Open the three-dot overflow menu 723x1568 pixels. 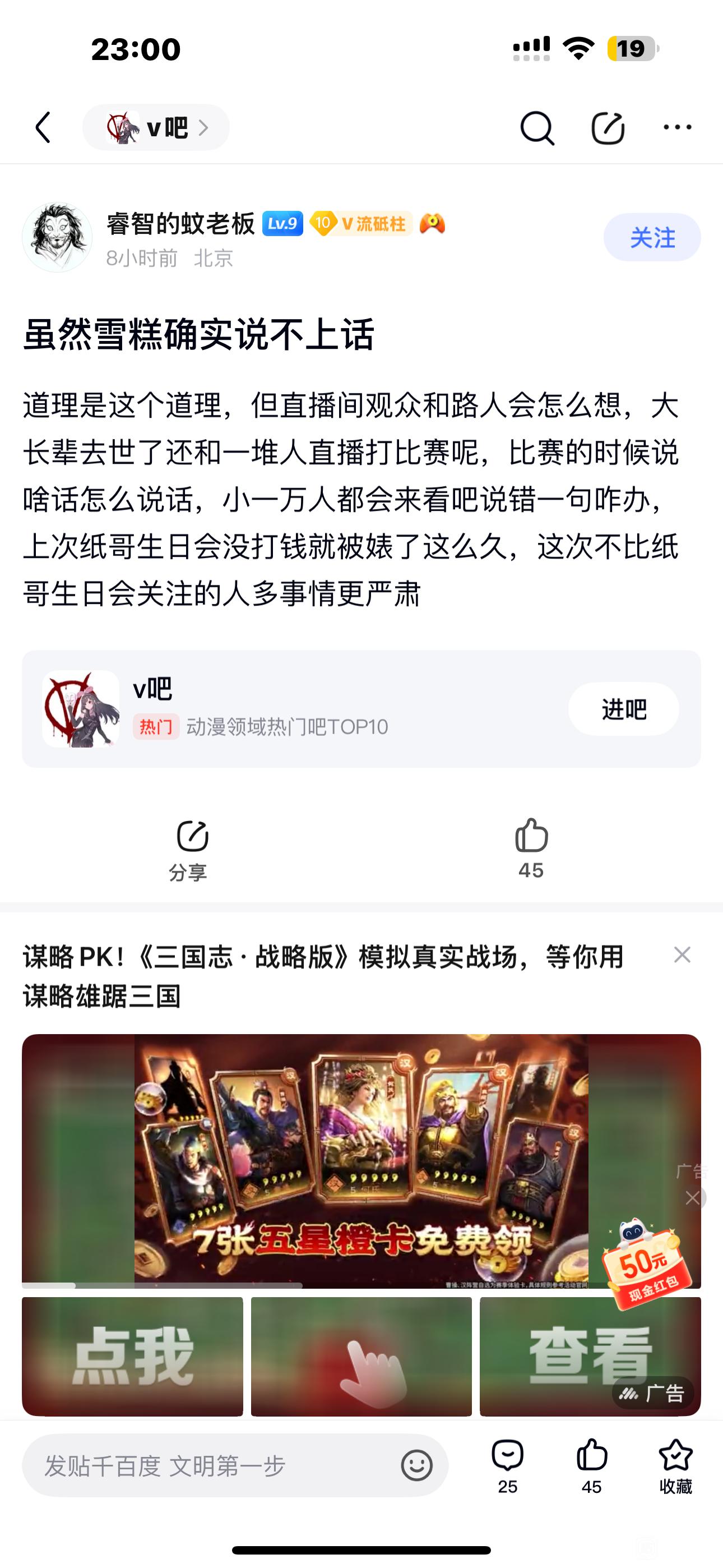(x=676, y=127)
